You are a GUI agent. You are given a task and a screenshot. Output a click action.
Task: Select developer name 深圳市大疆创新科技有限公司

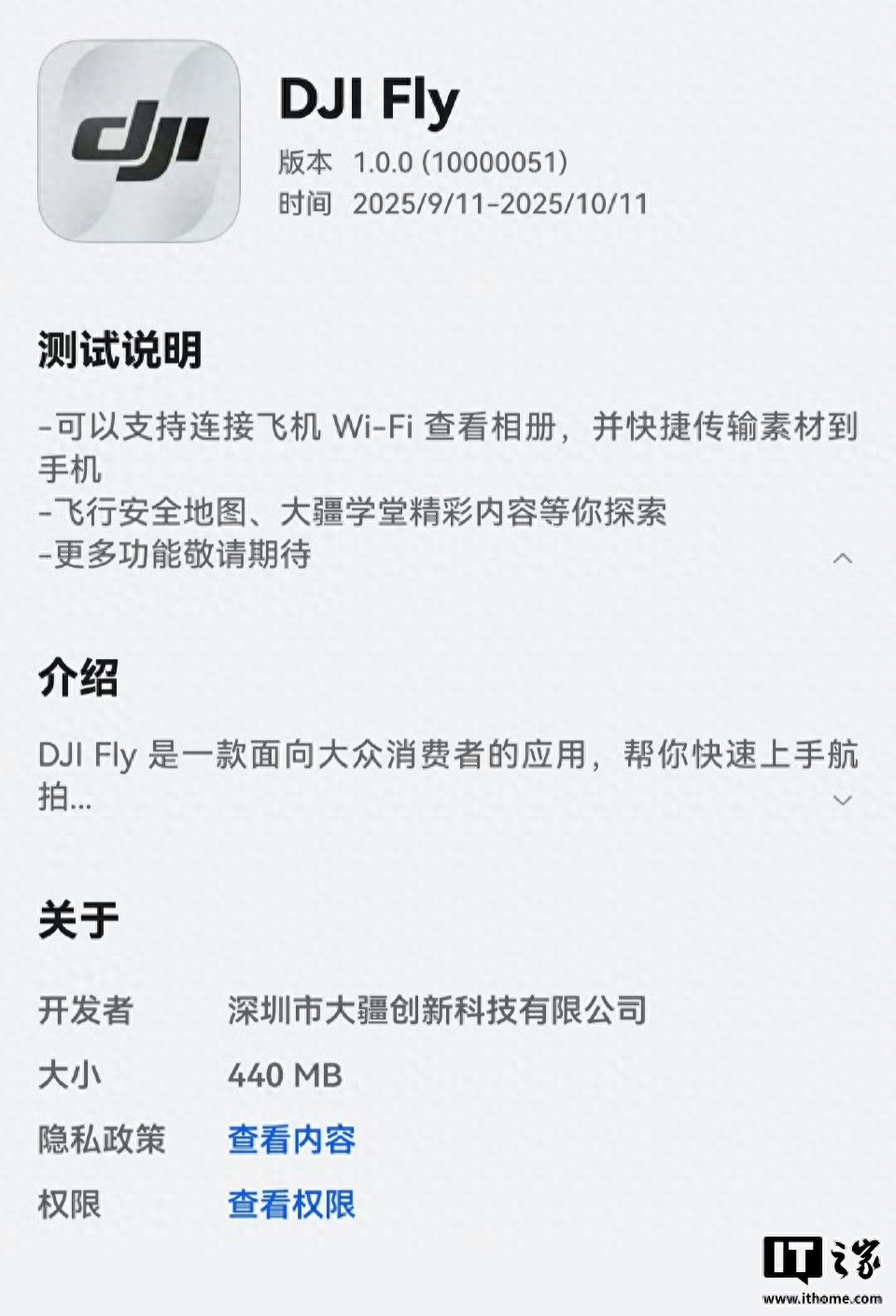(x=435, y=1009)
